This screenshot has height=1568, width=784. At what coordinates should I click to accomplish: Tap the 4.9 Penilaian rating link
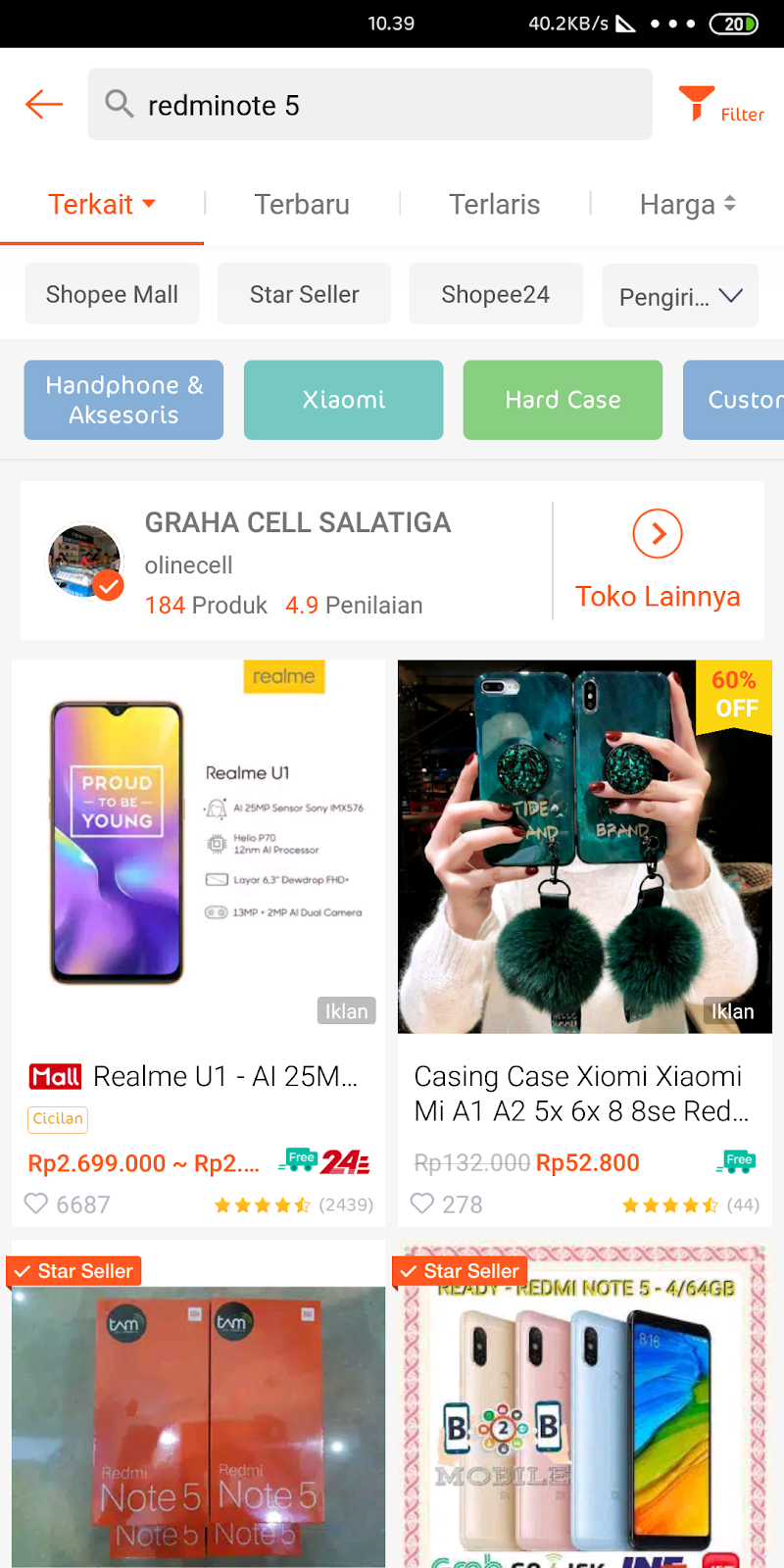(354, 605)
